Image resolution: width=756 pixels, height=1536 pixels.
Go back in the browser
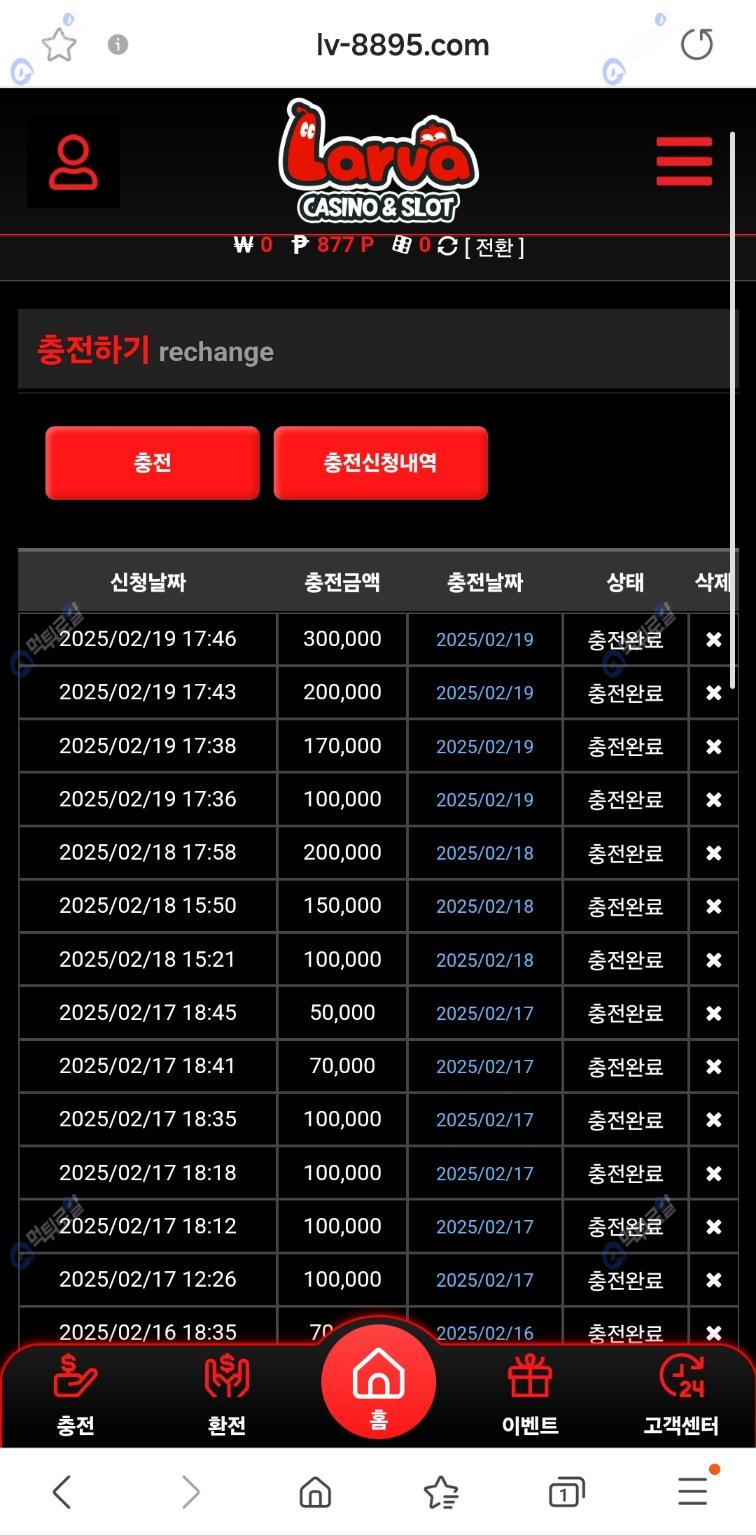tap(62, 1493)
